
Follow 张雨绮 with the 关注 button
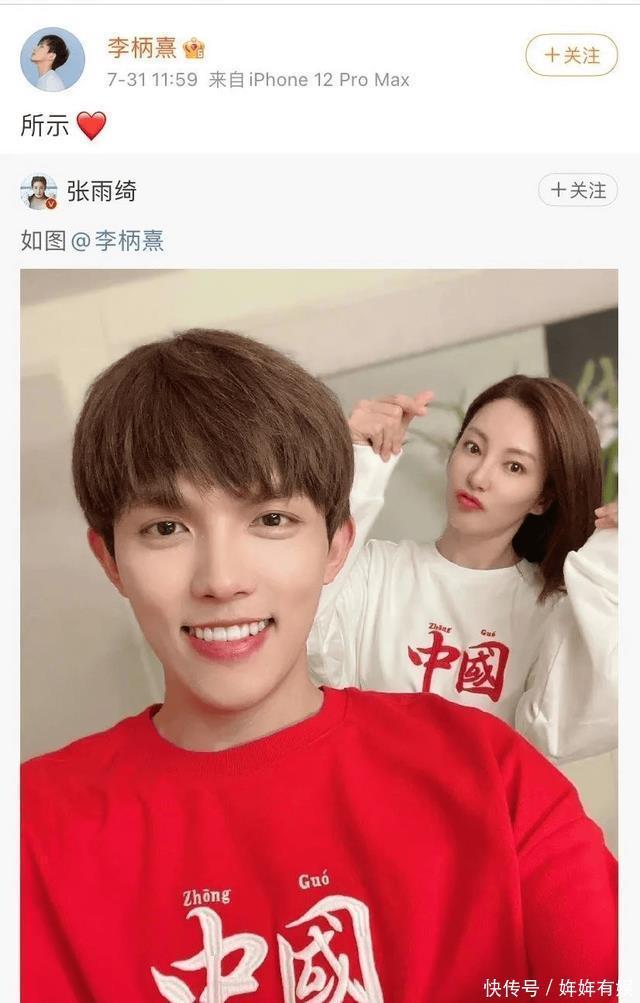pyautogui.click(x=578, y=190)
